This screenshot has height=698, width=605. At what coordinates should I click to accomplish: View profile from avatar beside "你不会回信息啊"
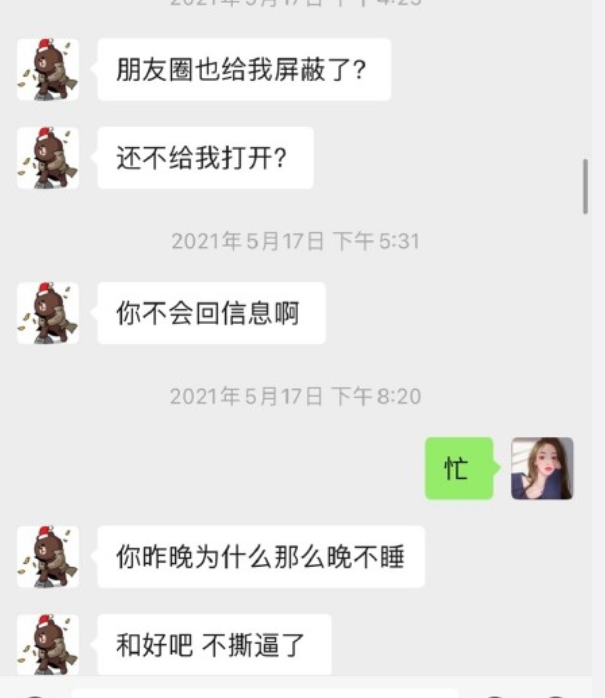click(x=48, y=313)
